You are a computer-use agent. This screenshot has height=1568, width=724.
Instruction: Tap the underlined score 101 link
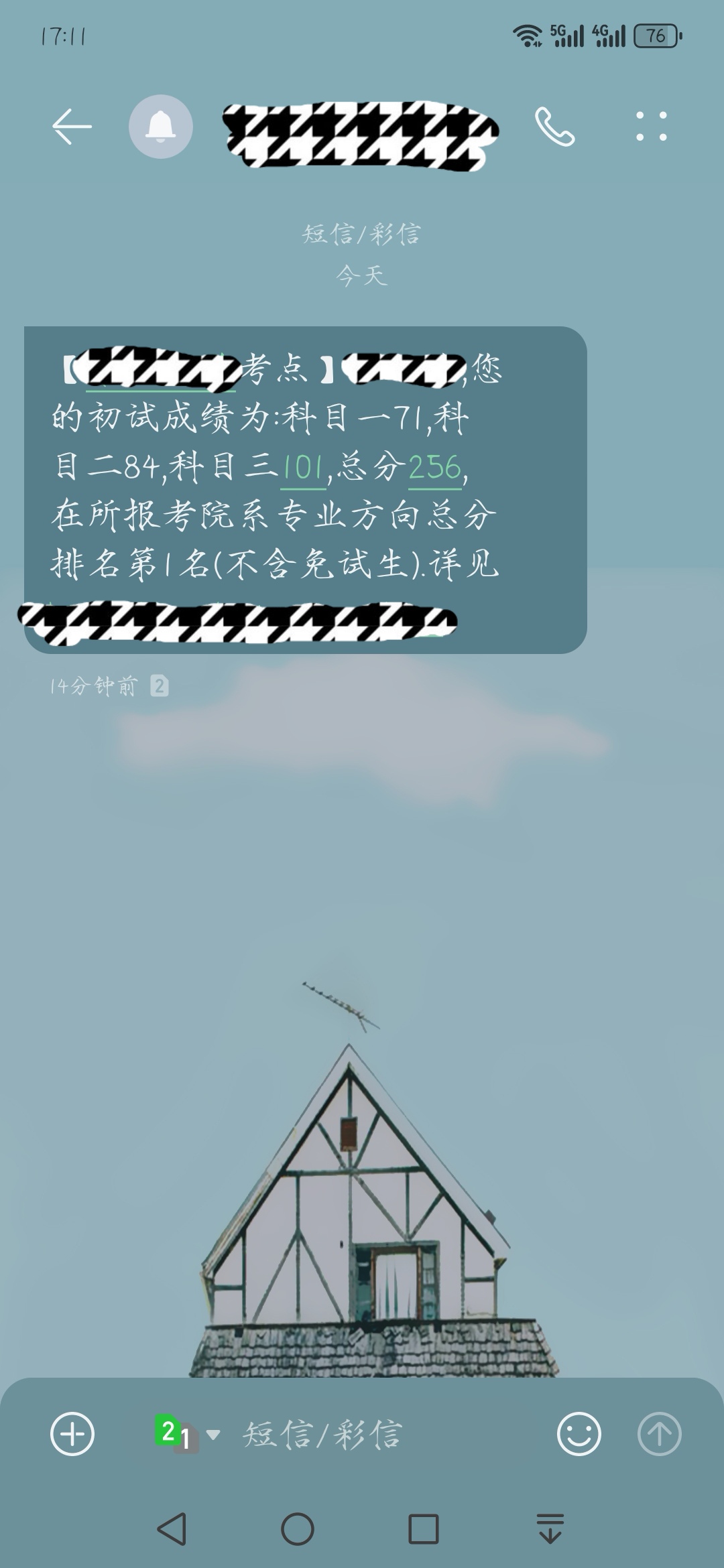(304, 468)
